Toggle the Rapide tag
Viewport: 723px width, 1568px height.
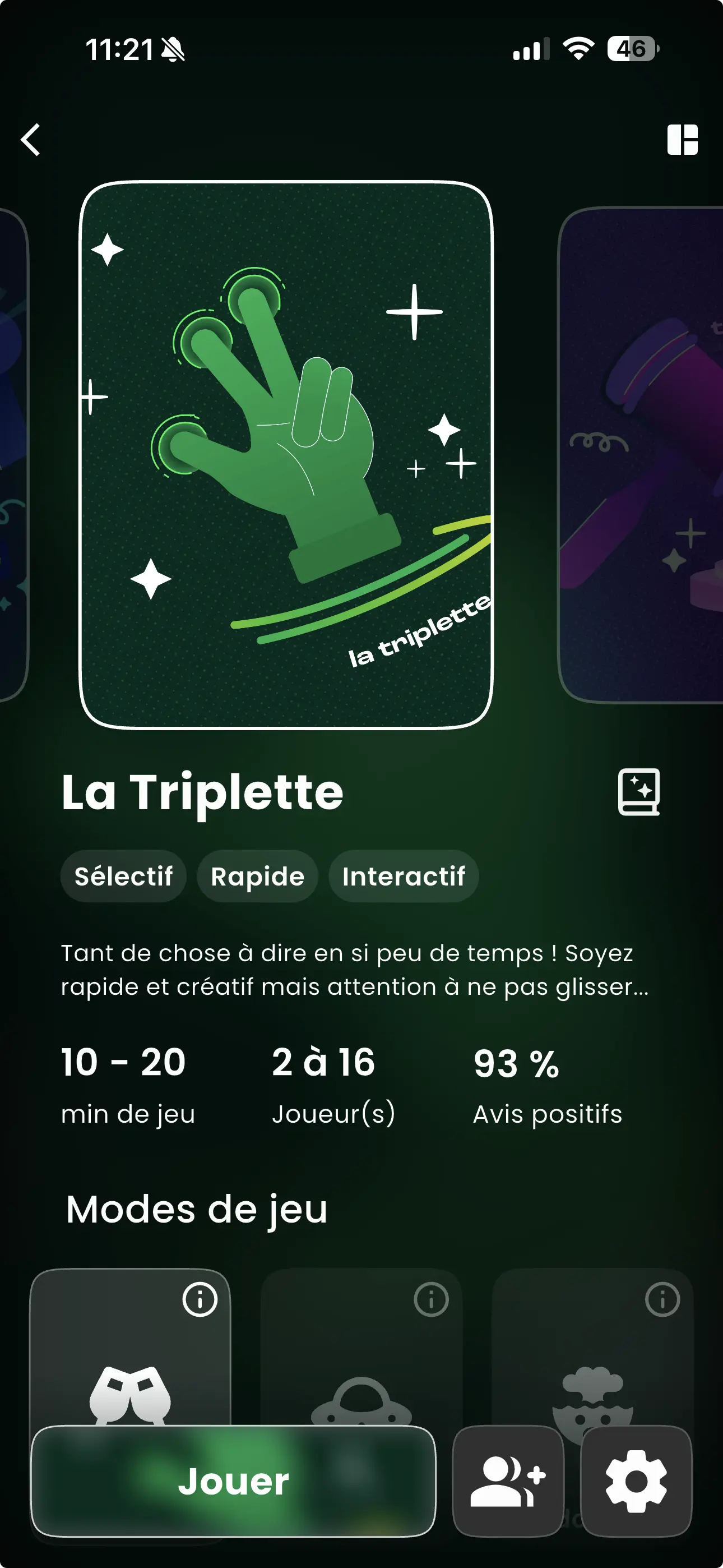(257, 876)
